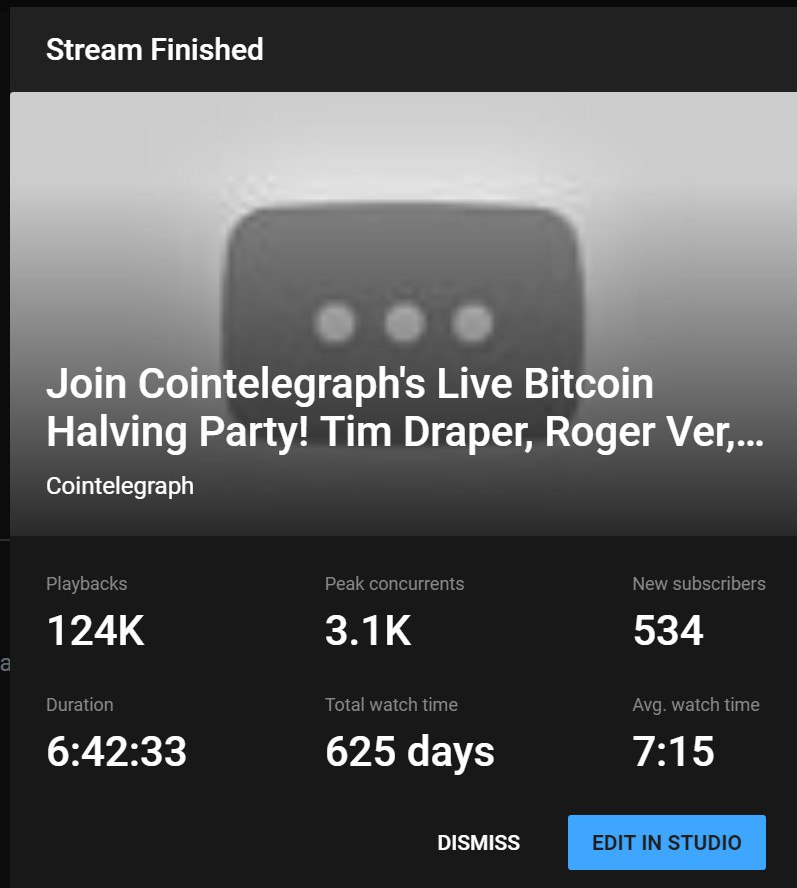Dismiss the Stream Finished dialog
Viewport: 797px width, 888px height.
click(x=478, y=843)
